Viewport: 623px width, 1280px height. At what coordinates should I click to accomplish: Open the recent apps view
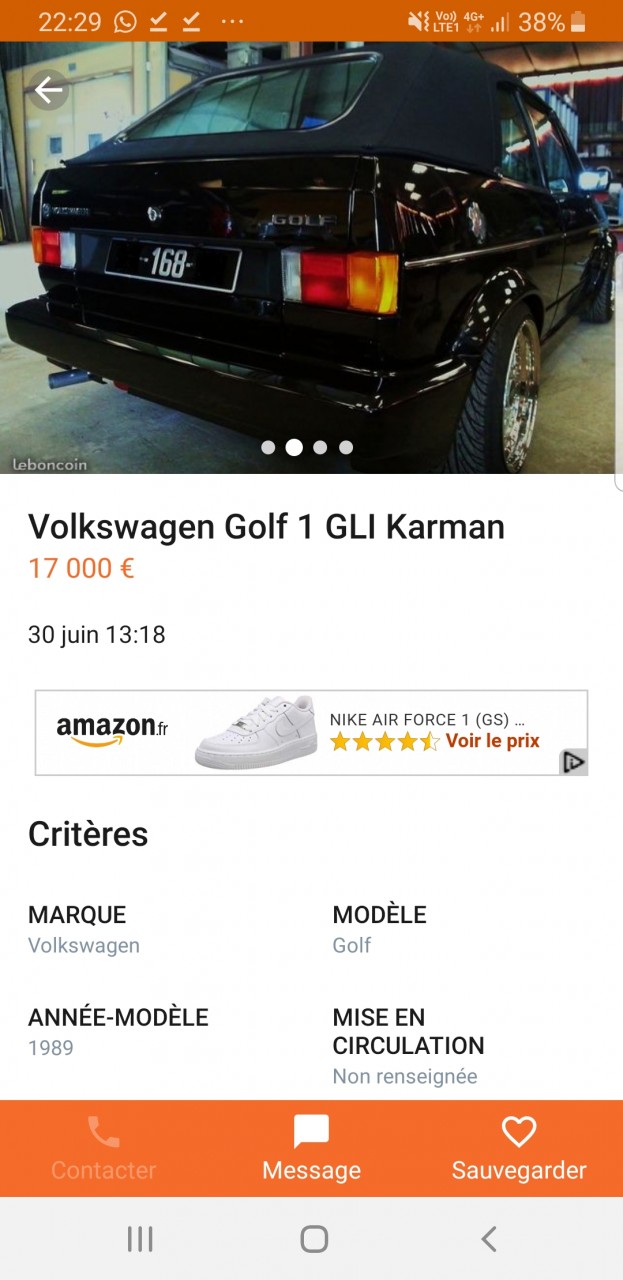pyautogui.click(x=140, y=1240)
